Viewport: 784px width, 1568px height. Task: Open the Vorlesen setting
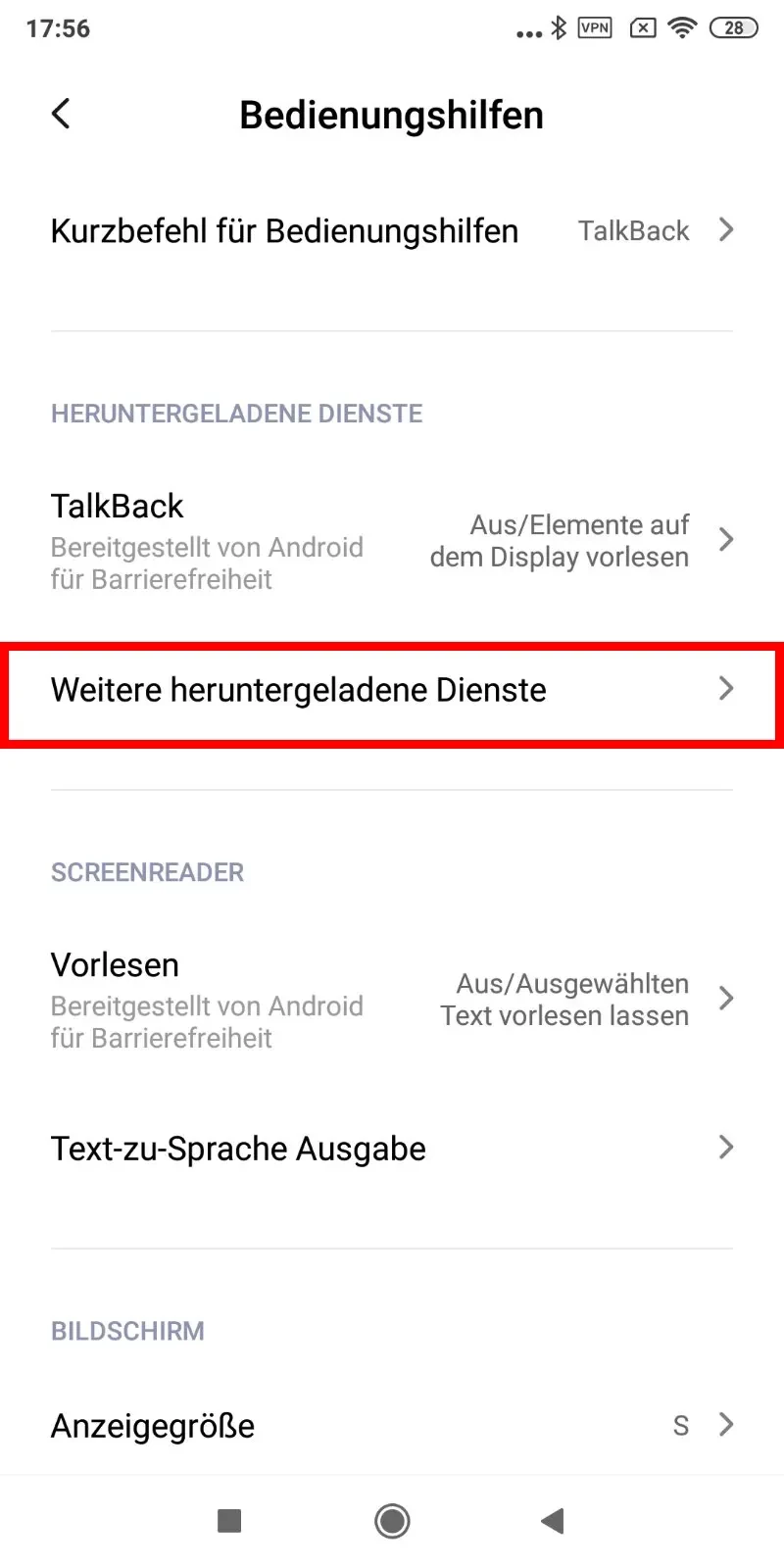pos(392,999)
